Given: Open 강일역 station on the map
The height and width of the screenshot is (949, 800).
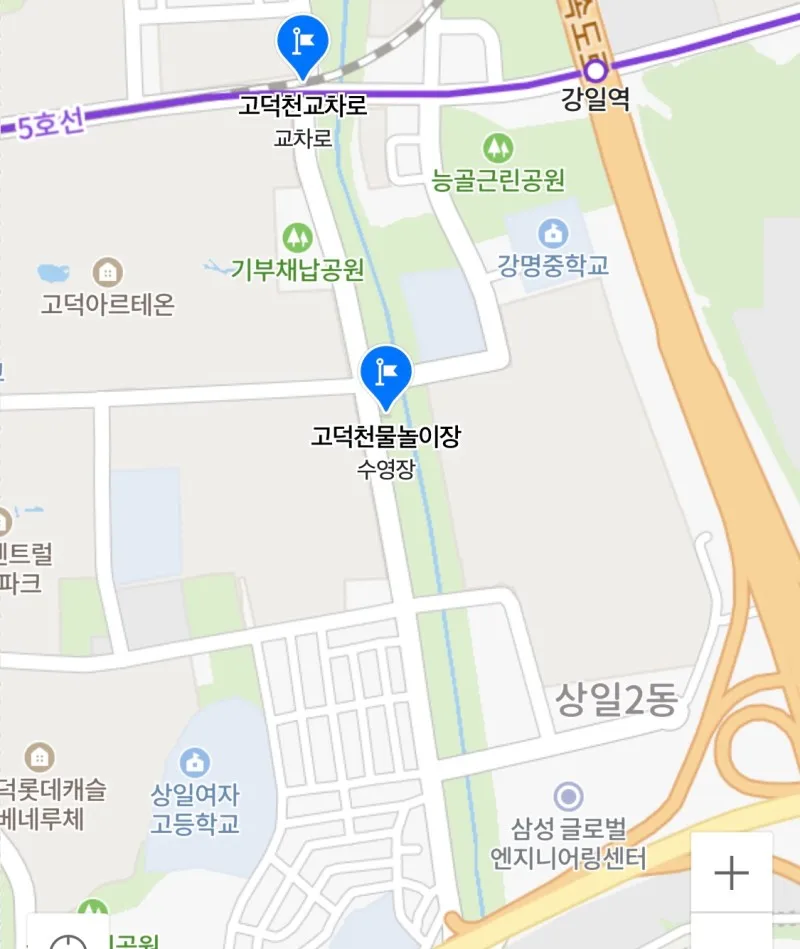Looking at the screenshot, I should [596, 71].
